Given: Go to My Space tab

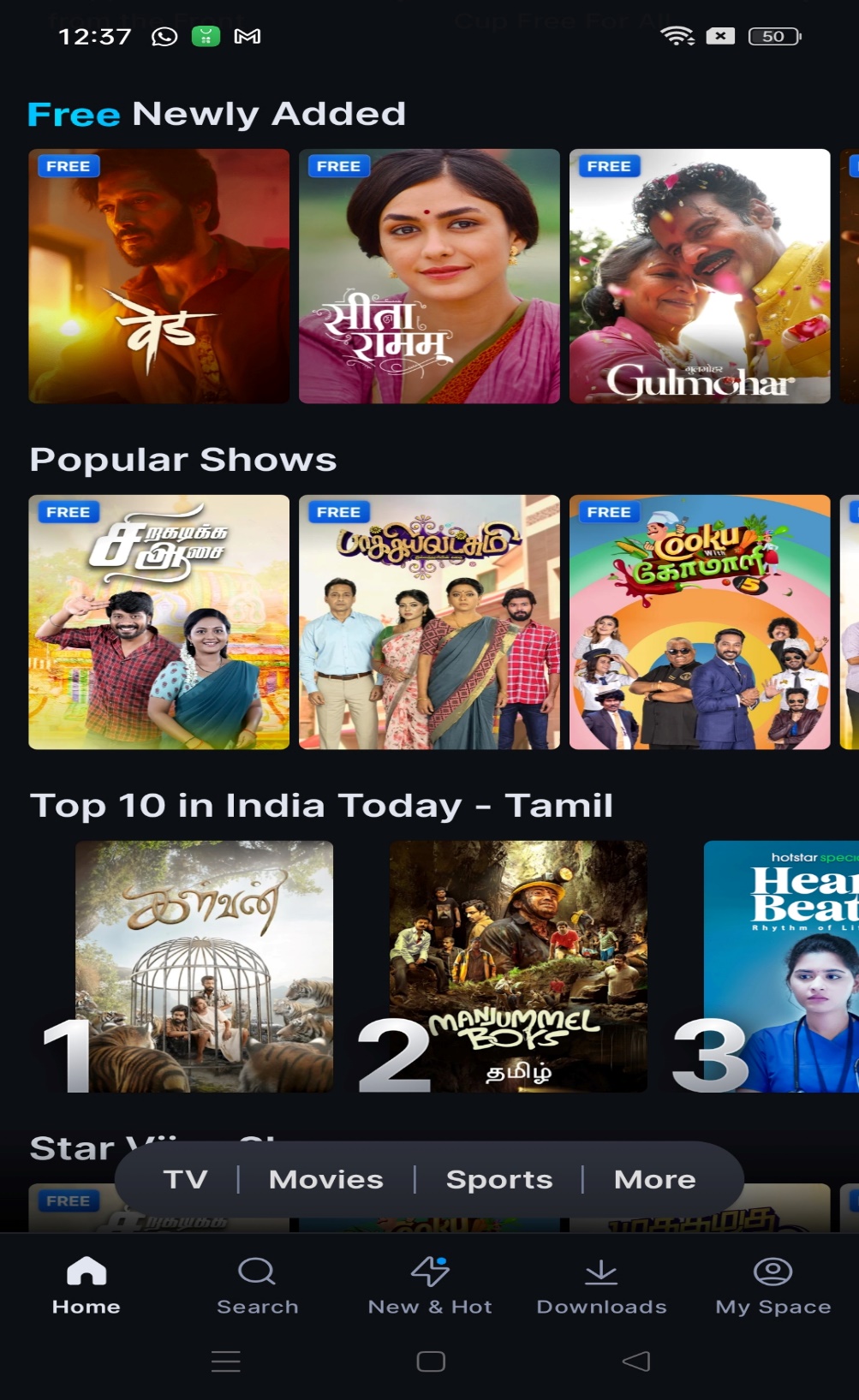Looking at the screenshot, I should coord(773,1285).
